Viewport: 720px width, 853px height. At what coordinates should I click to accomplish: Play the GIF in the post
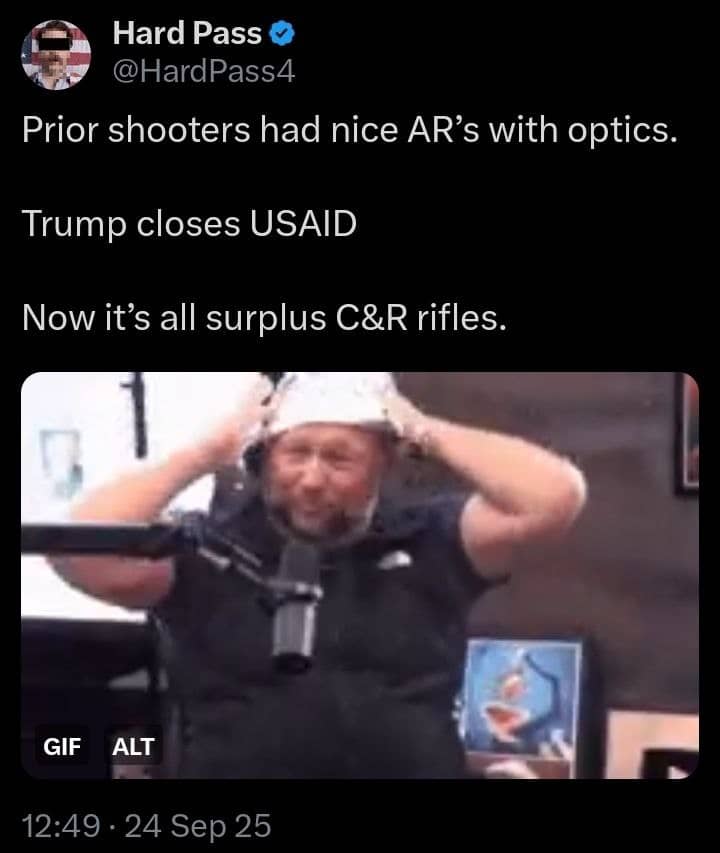point(359,574)
